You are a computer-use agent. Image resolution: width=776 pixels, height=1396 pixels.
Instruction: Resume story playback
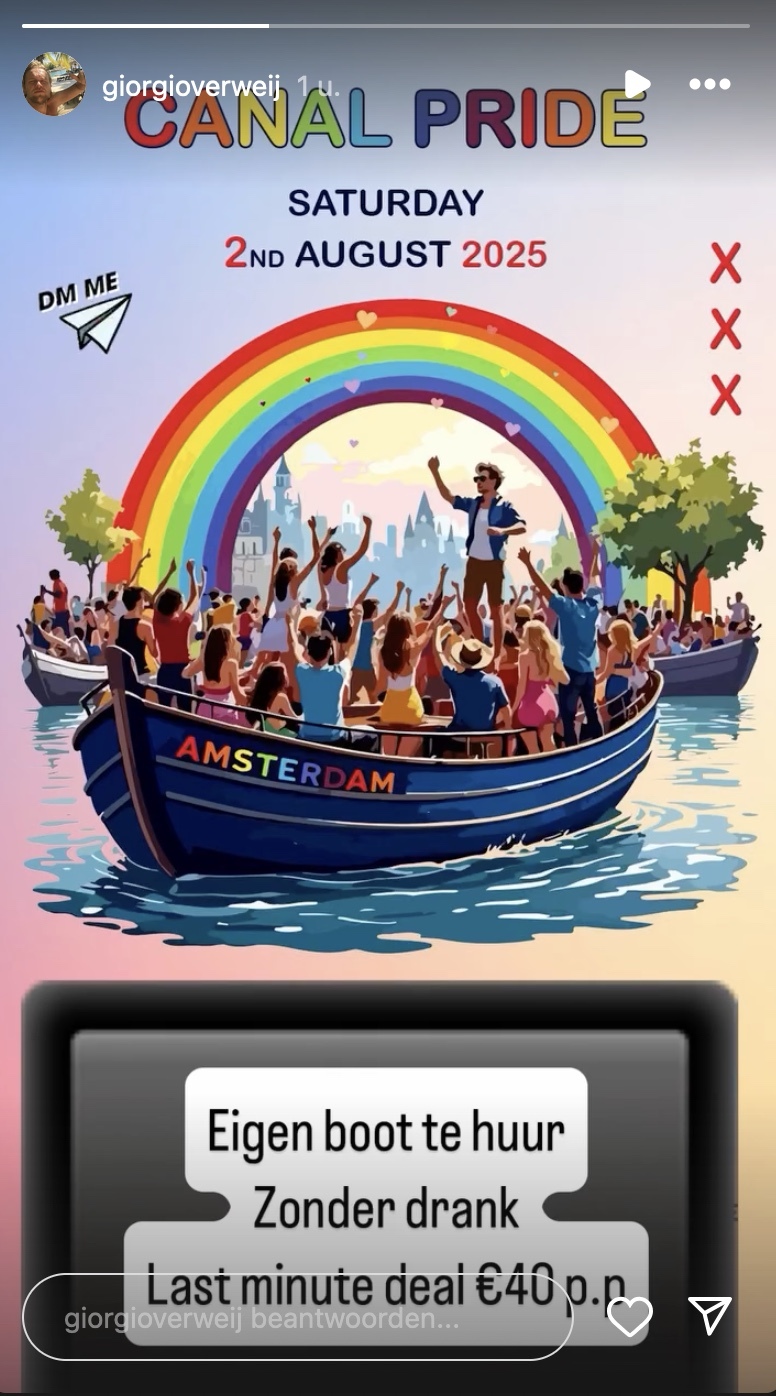636,85
